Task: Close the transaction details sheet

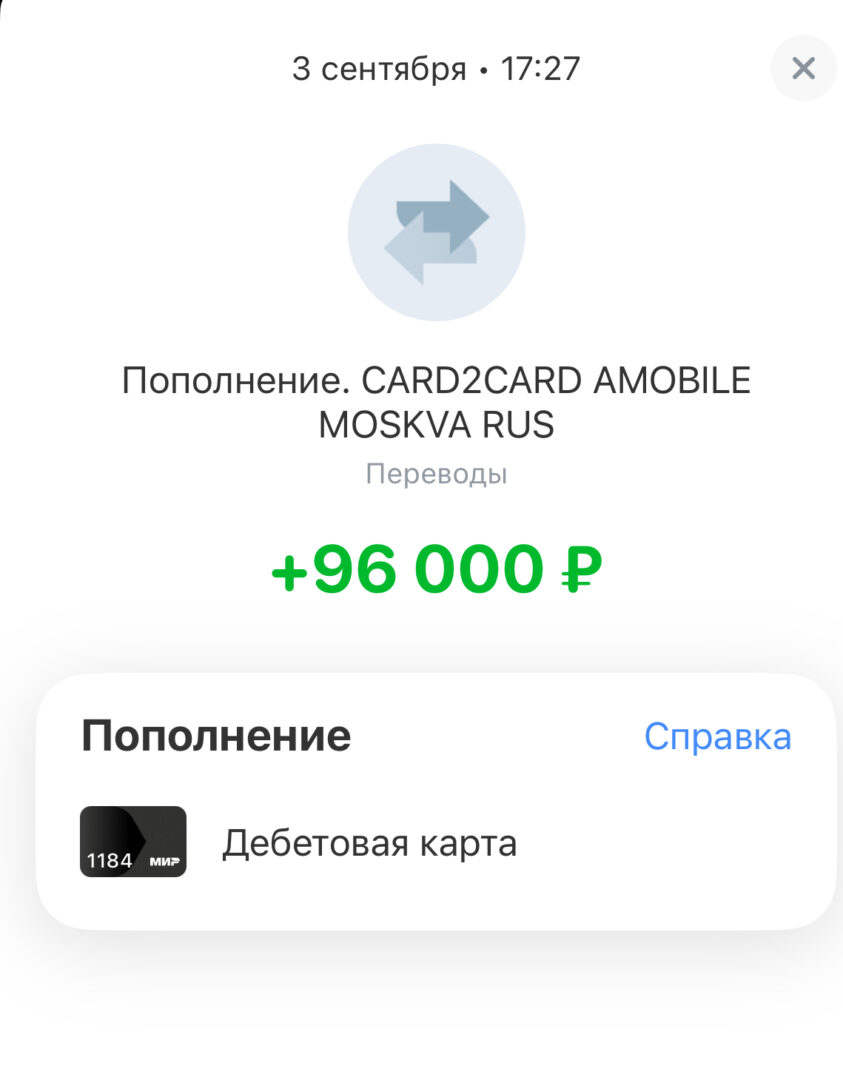Action: (x=802, y=68)
